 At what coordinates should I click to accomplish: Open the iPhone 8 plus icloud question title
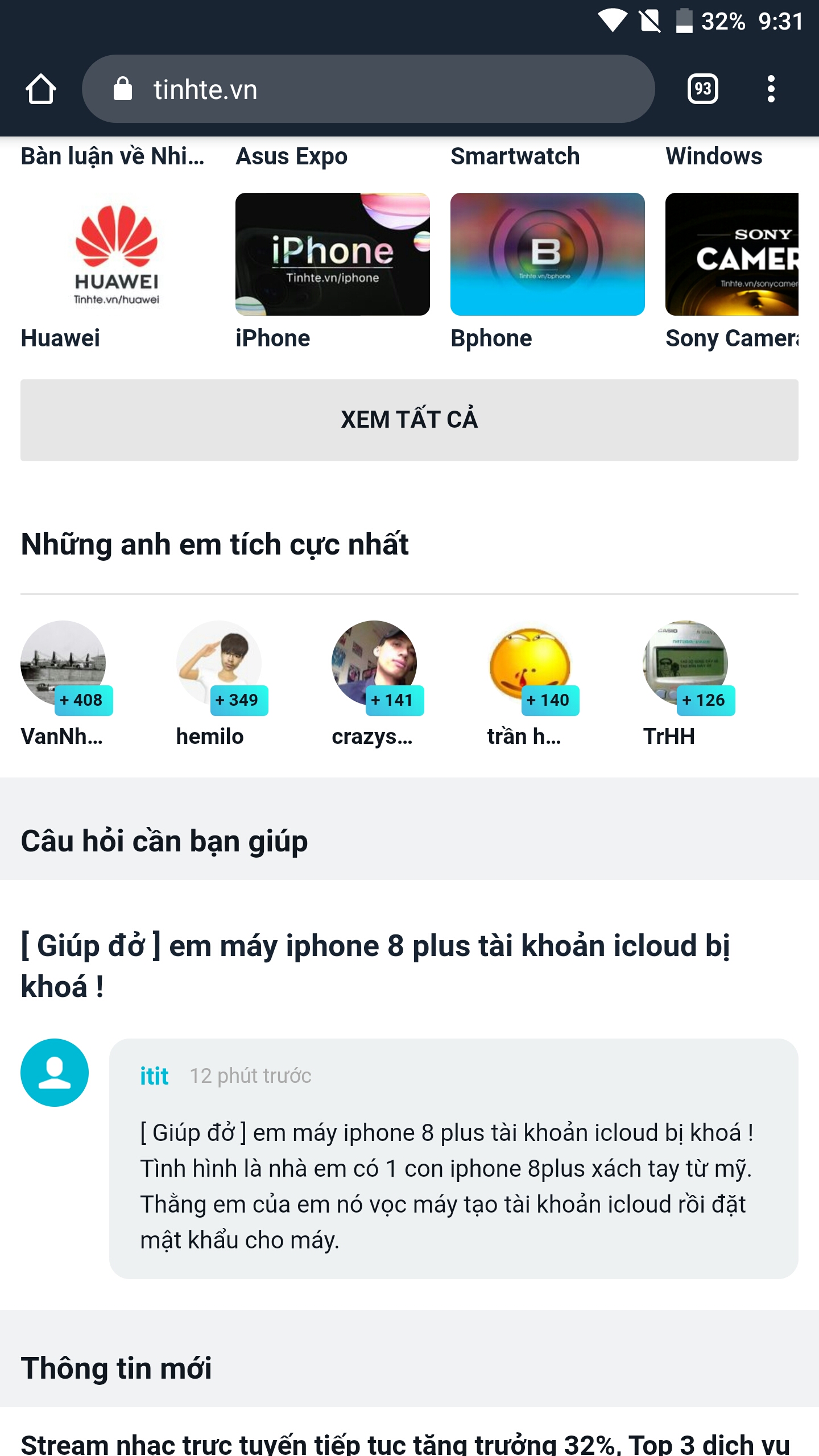tap(375, 966)
